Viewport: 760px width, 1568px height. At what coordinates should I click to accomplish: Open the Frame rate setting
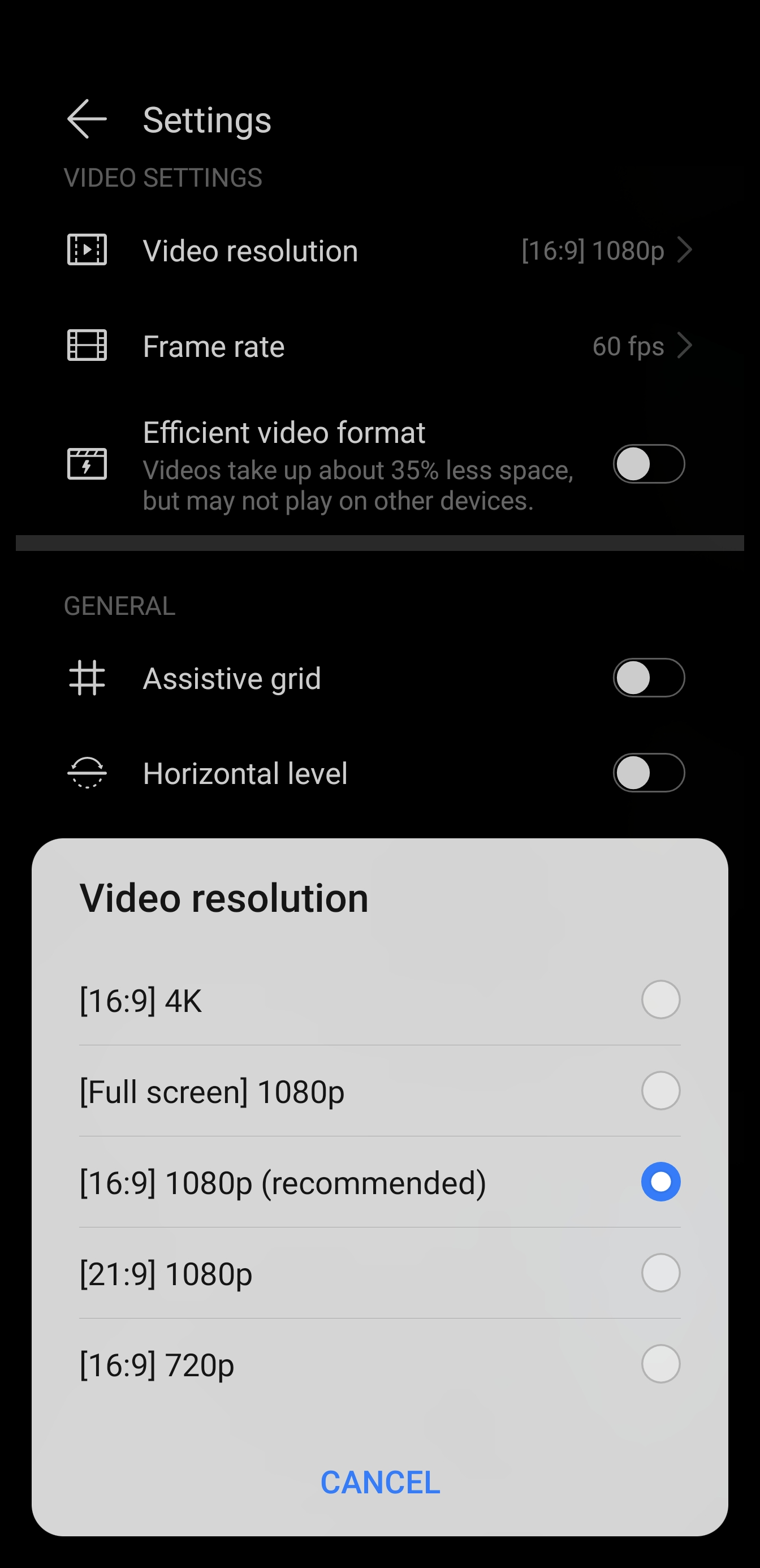coord(379,346)
